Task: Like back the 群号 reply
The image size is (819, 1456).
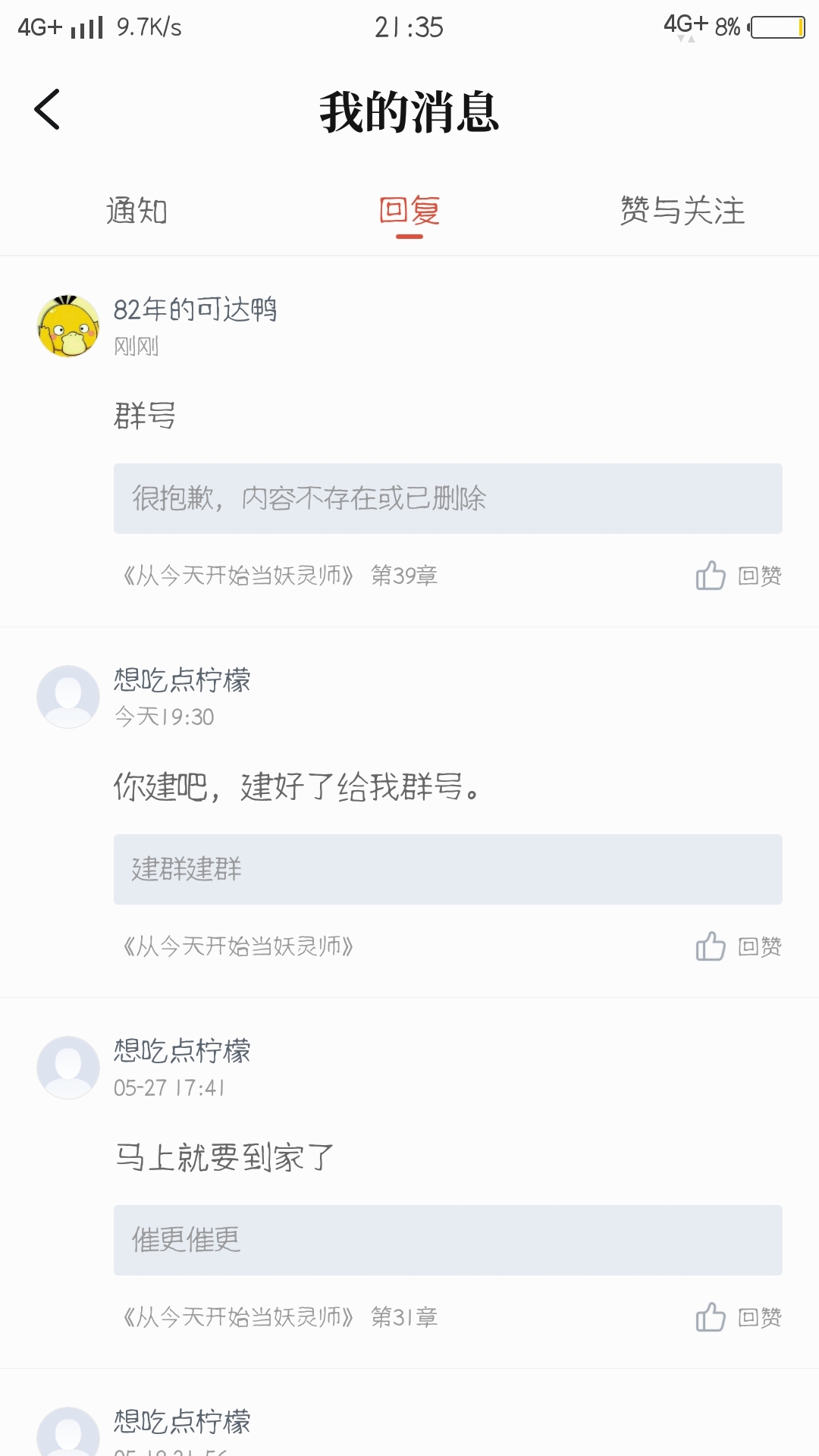Action: click(x=739, y=576)
